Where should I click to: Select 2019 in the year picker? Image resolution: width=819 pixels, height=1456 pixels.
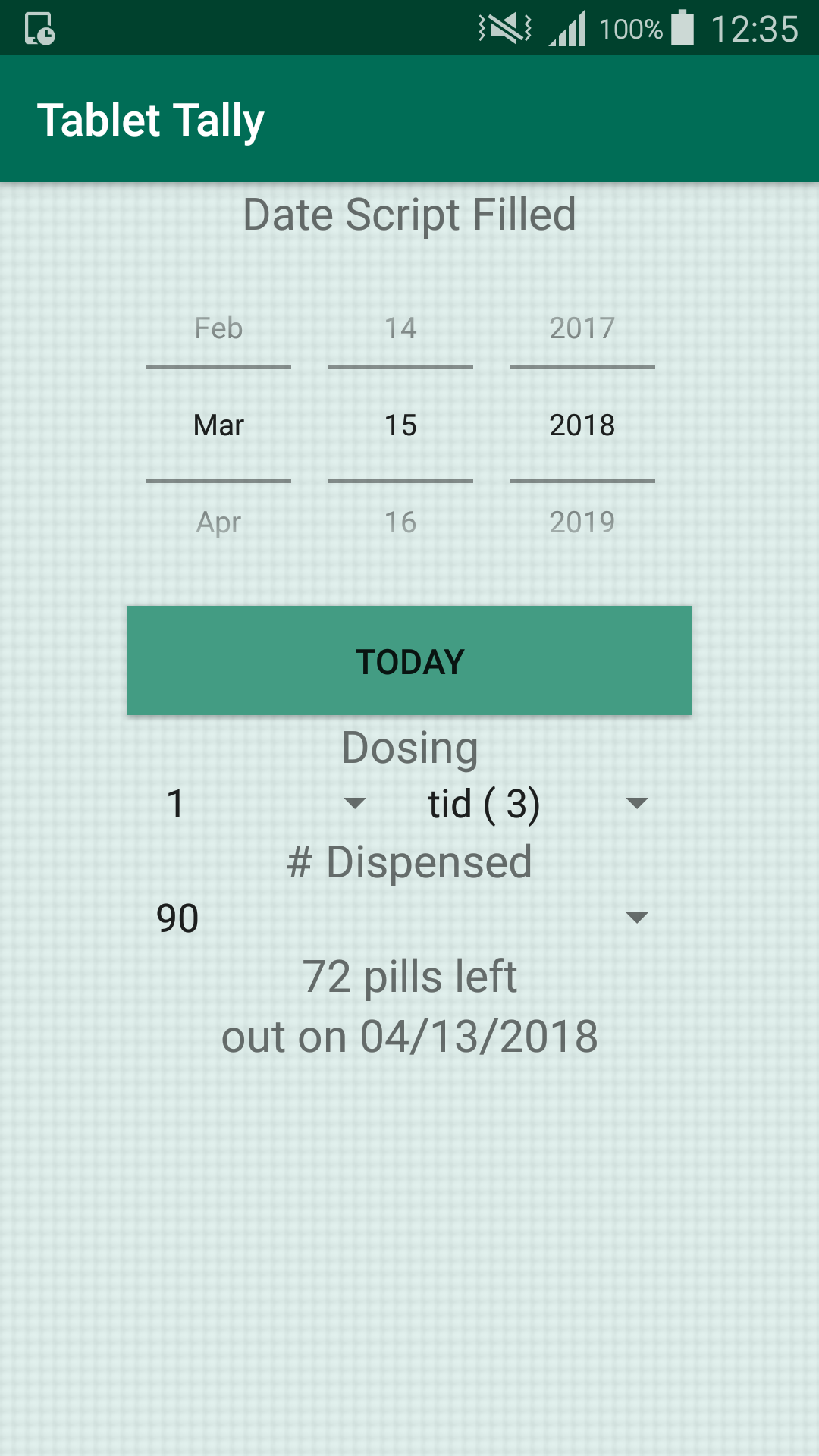pyautogui.click(x=582, y=522)
